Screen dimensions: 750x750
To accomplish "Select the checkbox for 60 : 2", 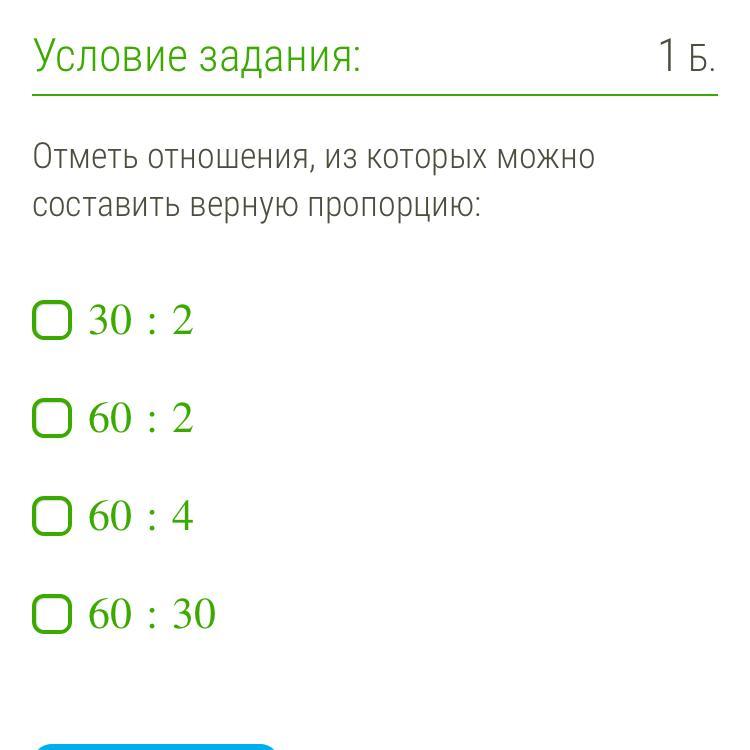I will pyautogui.click(x=52, y=418).
